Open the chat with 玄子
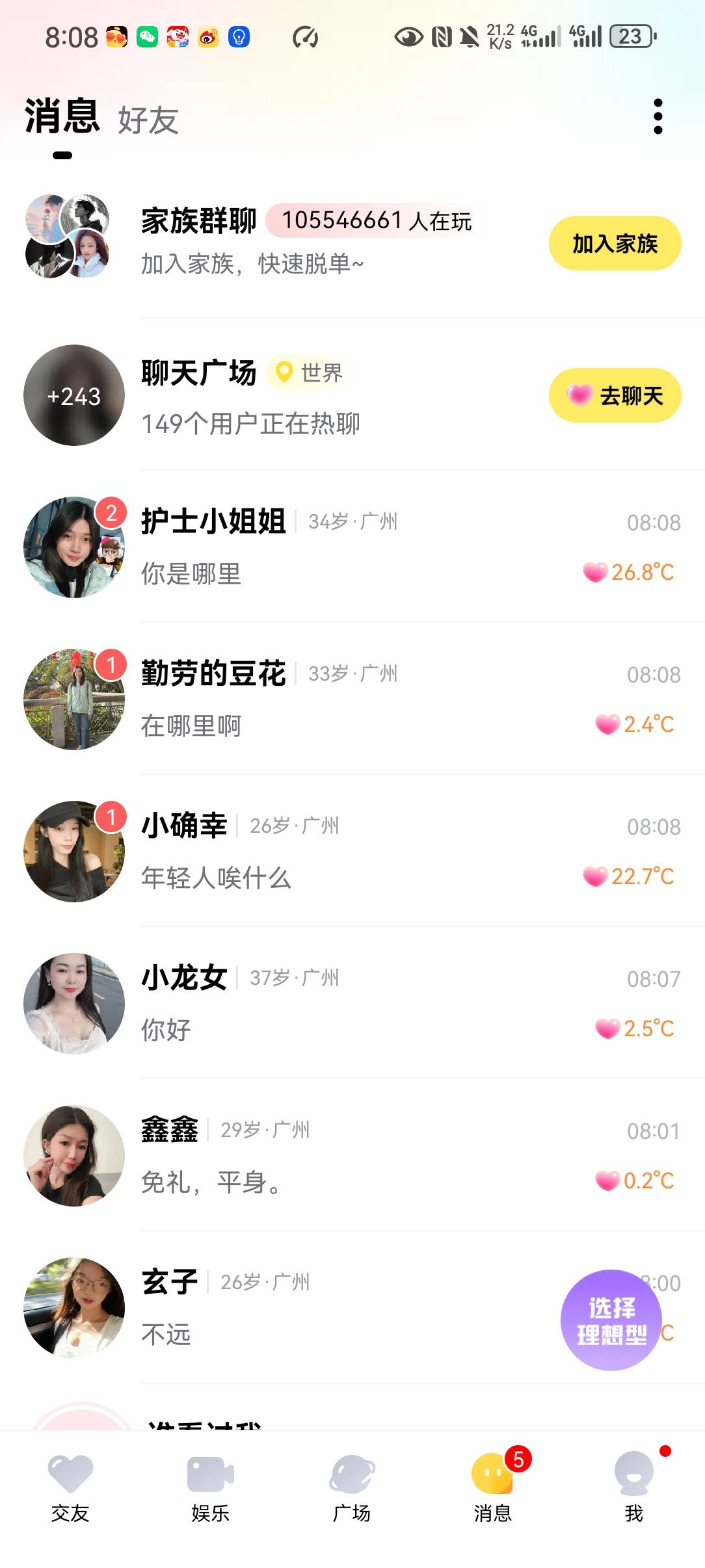The width and height of the screenshot is (705, 1568). click(x=325, y=1308)
